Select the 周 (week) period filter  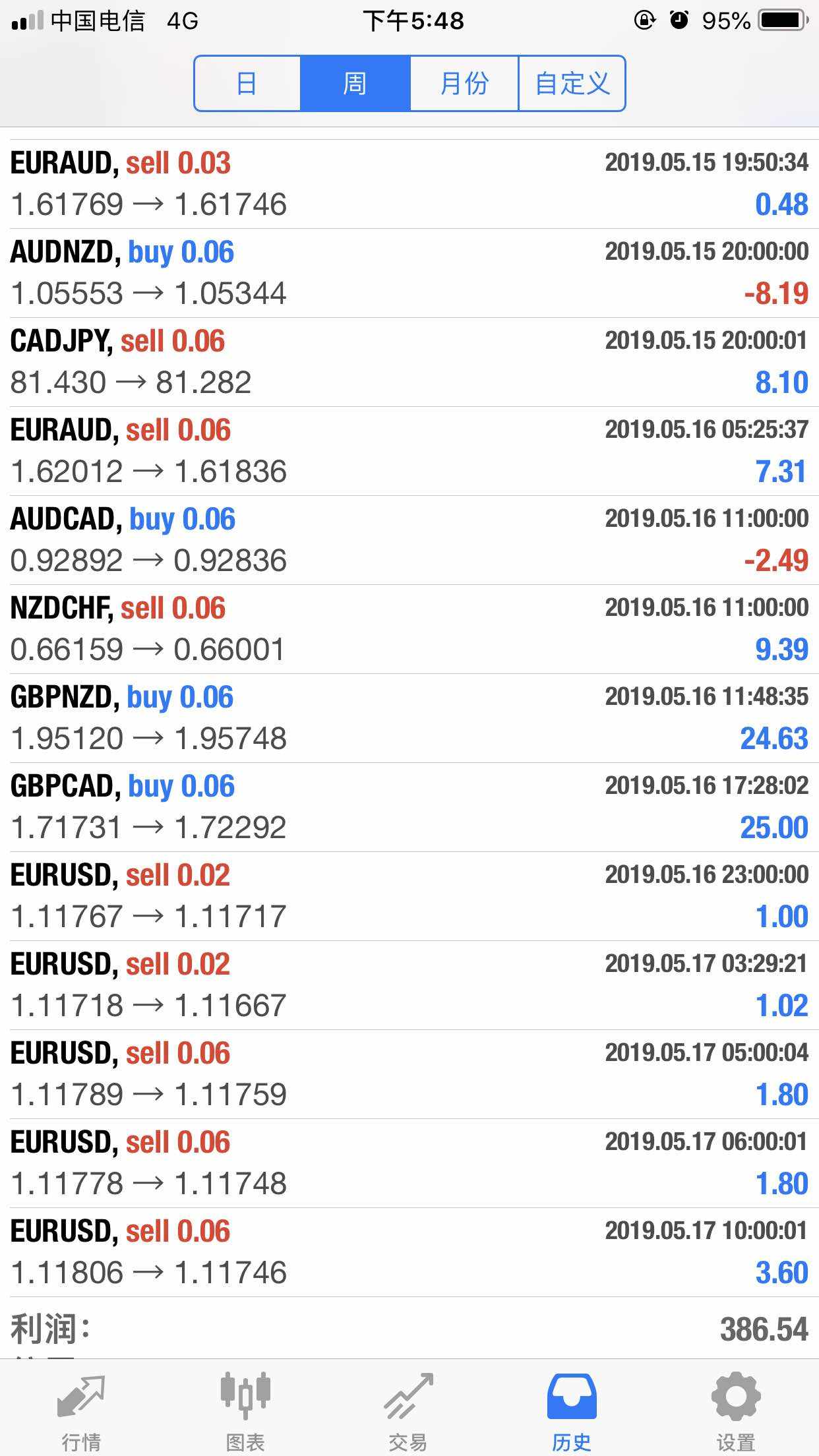point(355,84)
